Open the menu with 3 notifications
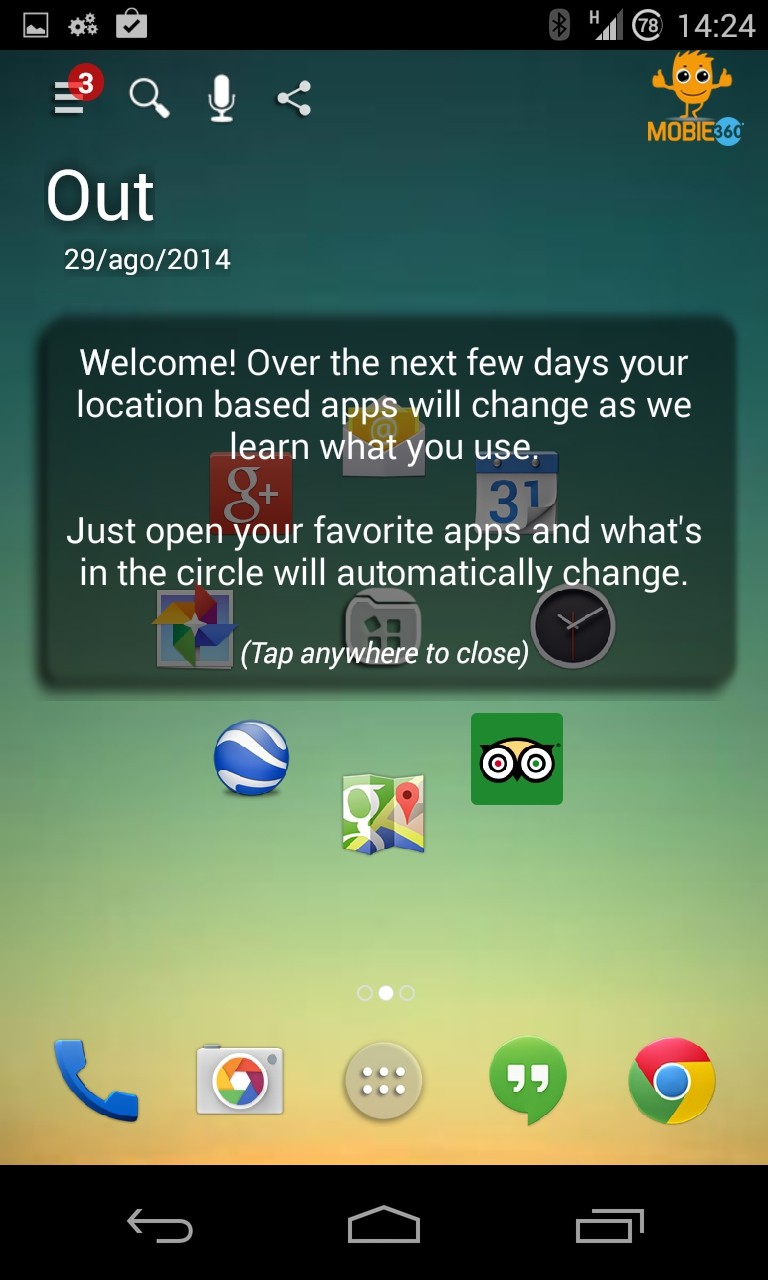768x1280 pixels. (x=72, y=96)
